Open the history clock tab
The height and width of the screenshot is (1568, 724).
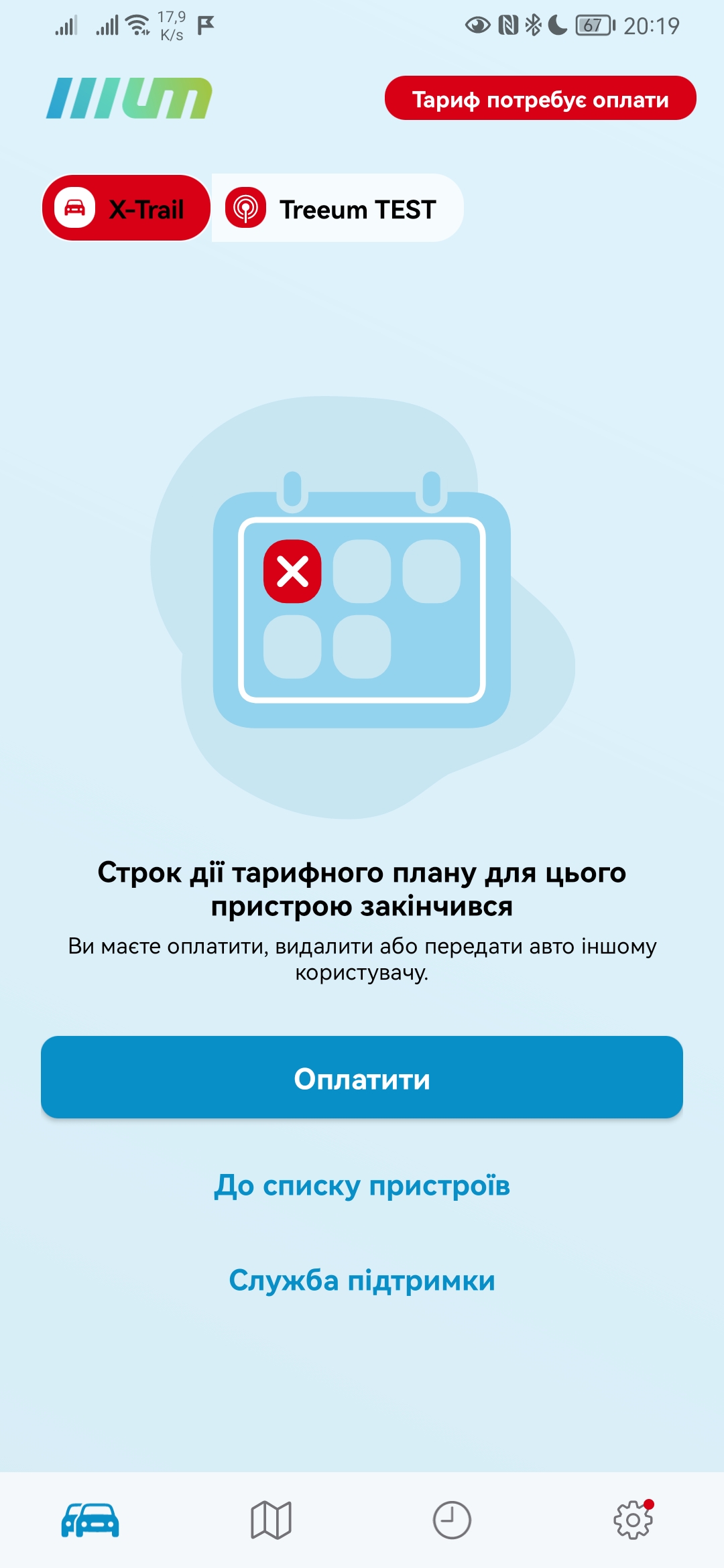pyautogui.click(x=452, y=1520)
